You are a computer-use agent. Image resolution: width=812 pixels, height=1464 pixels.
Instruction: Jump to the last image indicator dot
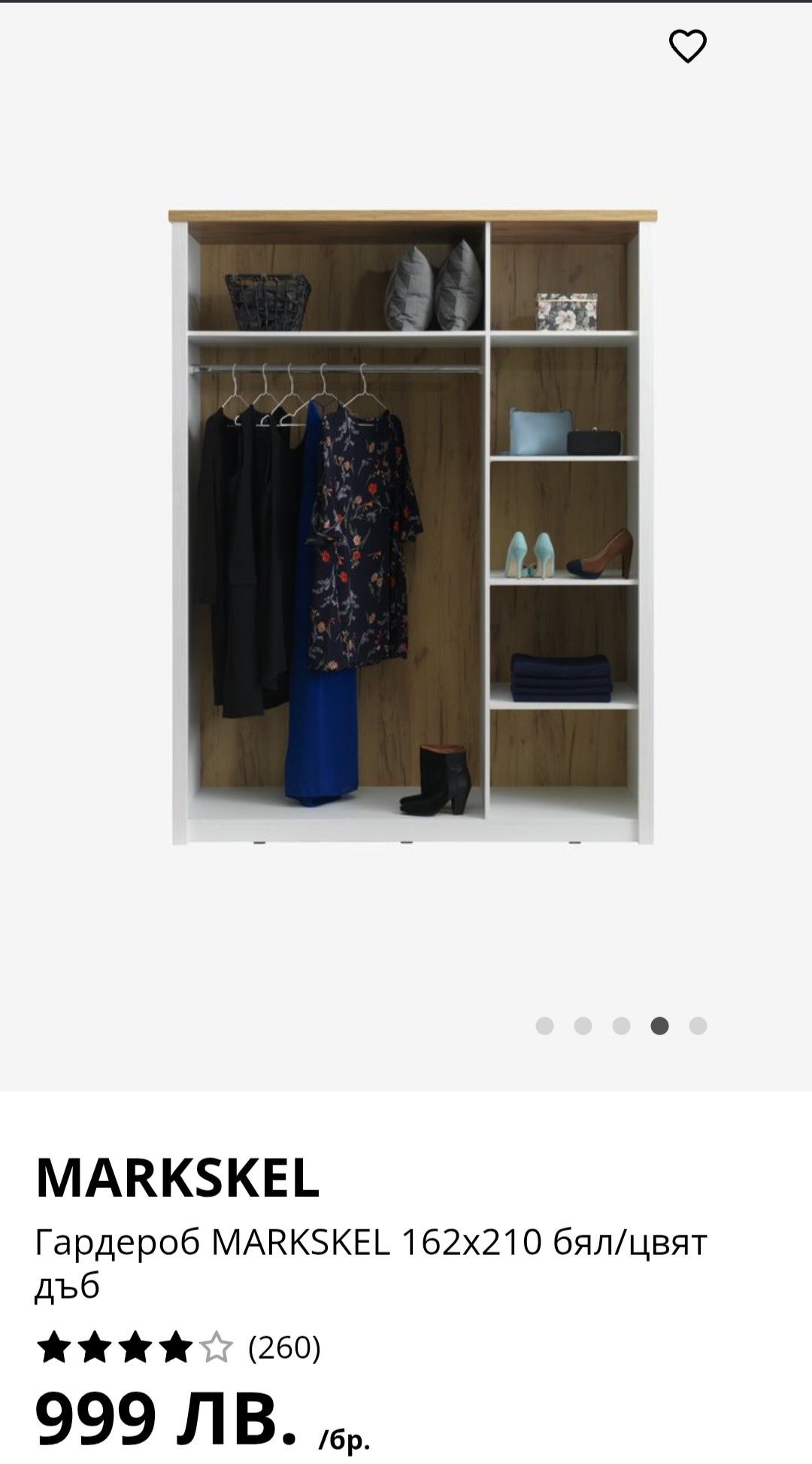coord(698,1025)
